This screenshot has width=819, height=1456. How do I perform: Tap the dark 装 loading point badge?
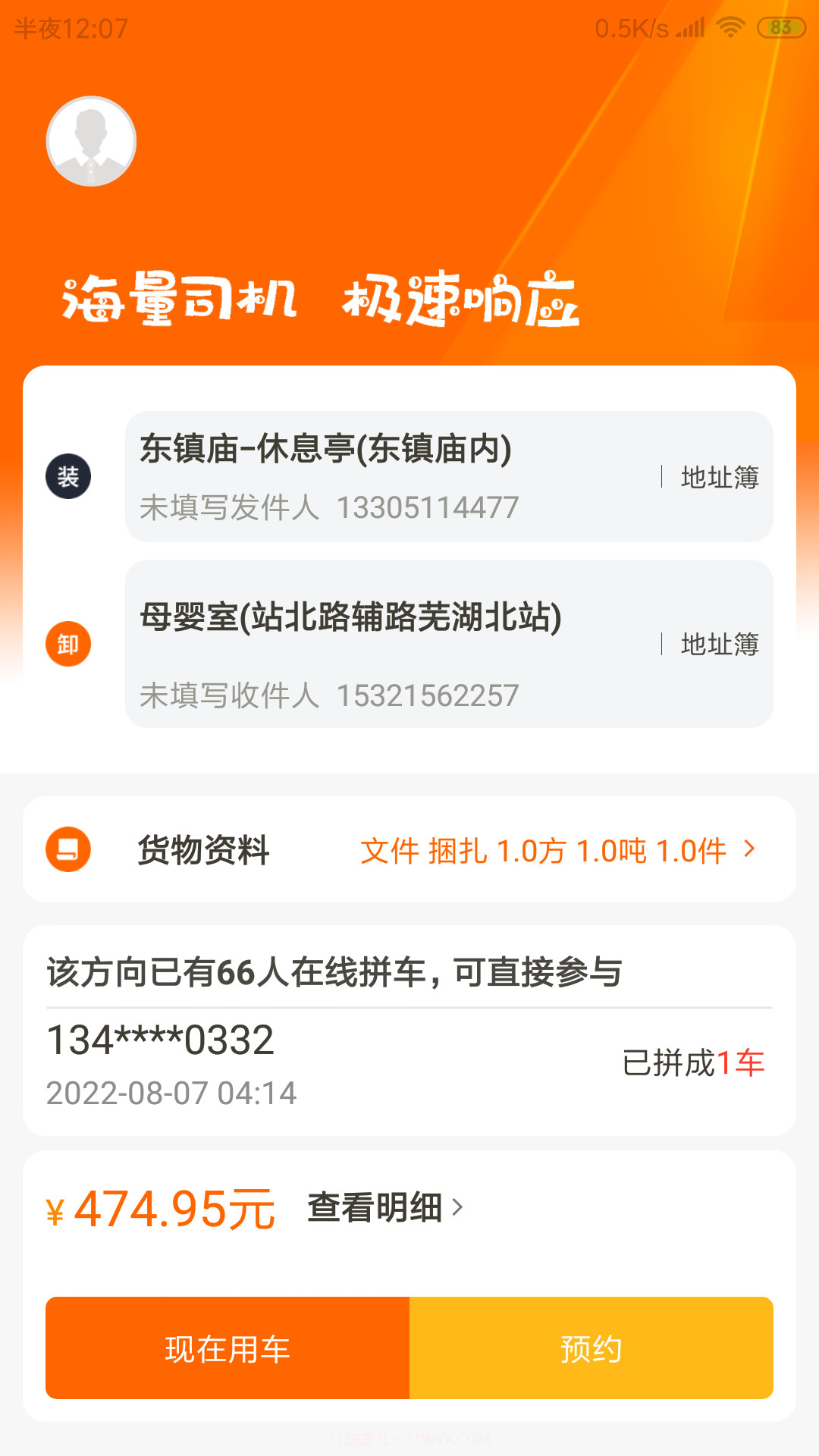[x=69, y=476]
